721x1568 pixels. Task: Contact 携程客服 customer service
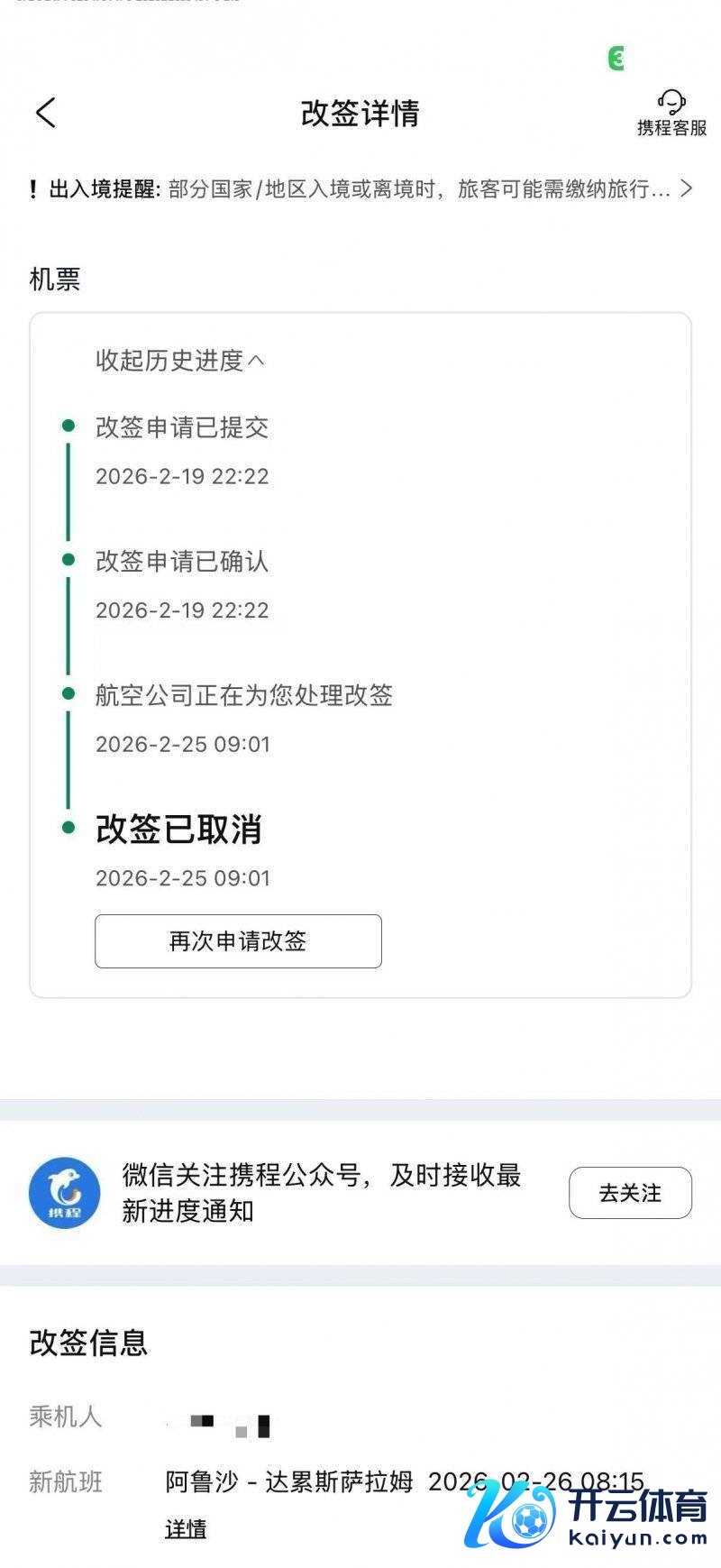[671, 113]
